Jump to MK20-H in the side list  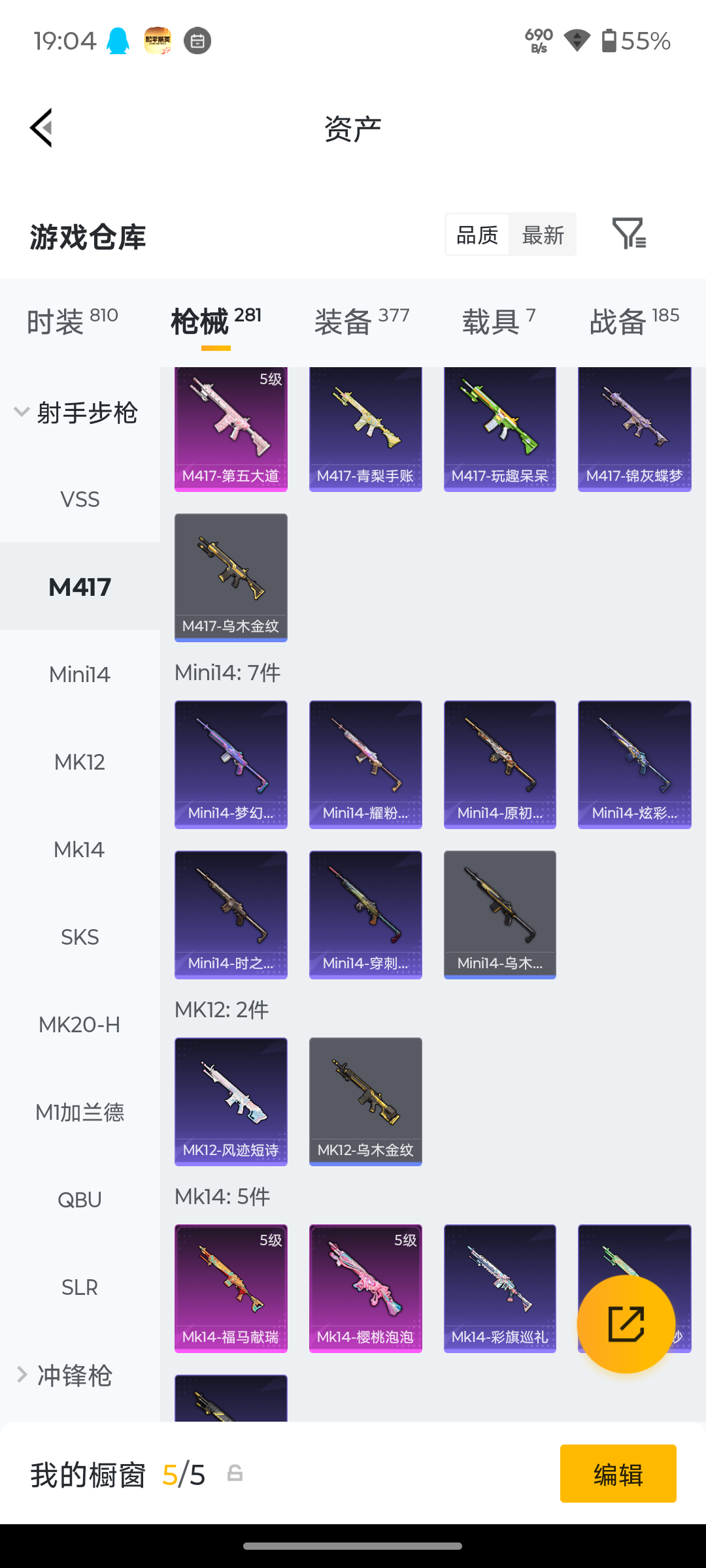tap(80, 1024)
